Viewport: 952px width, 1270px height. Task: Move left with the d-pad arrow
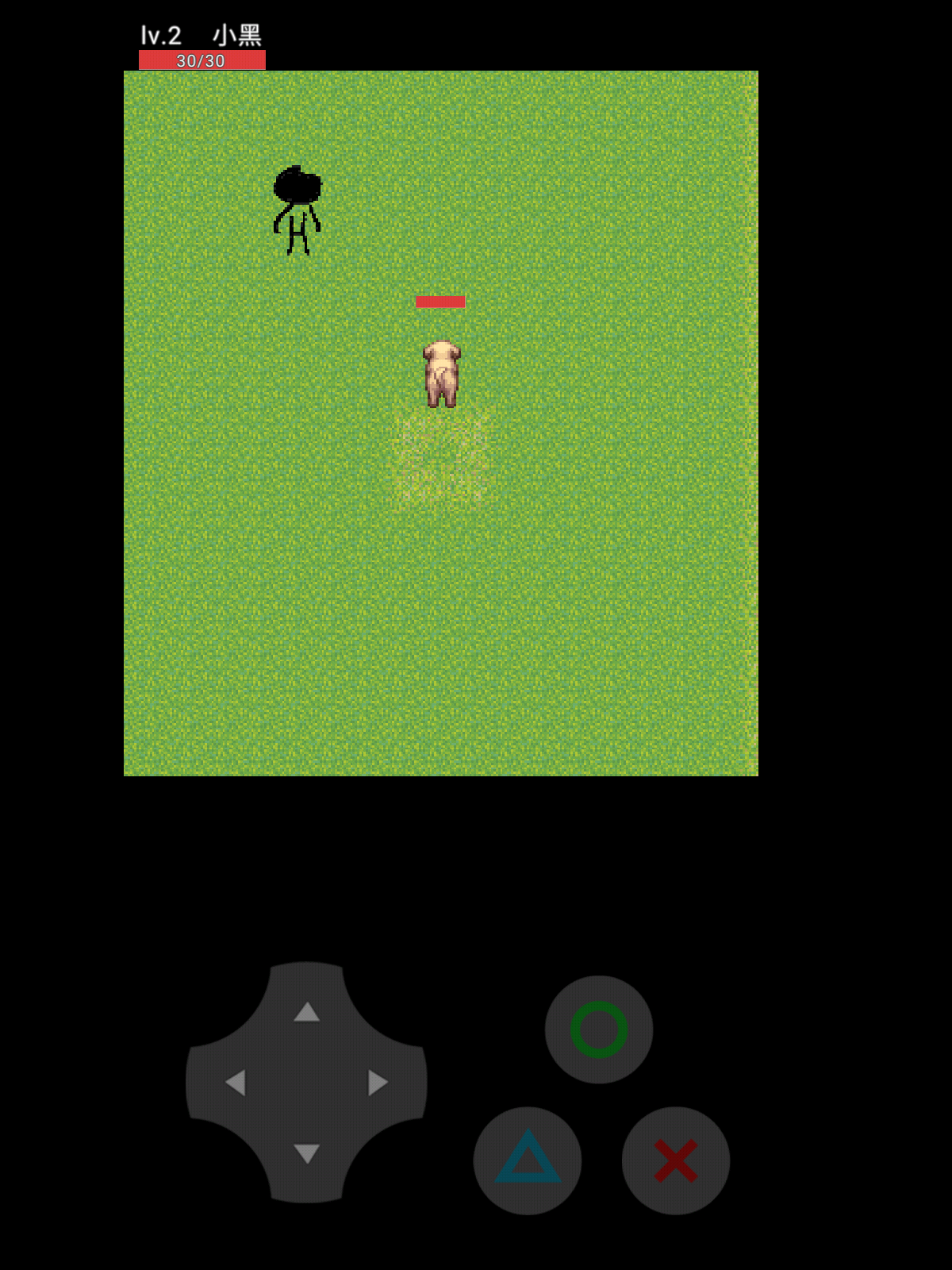pos(235,1083)
